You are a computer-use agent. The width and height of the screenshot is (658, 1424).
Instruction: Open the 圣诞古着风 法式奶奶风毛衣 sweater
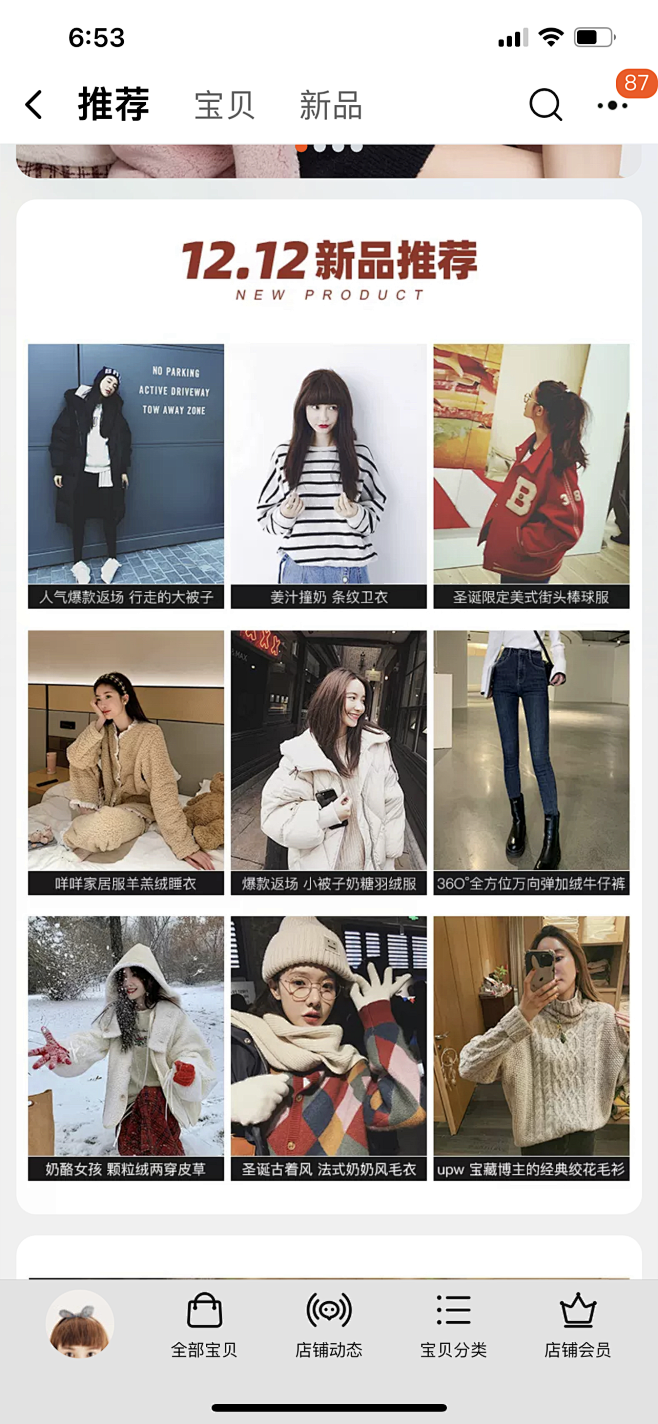[329, 1047]
